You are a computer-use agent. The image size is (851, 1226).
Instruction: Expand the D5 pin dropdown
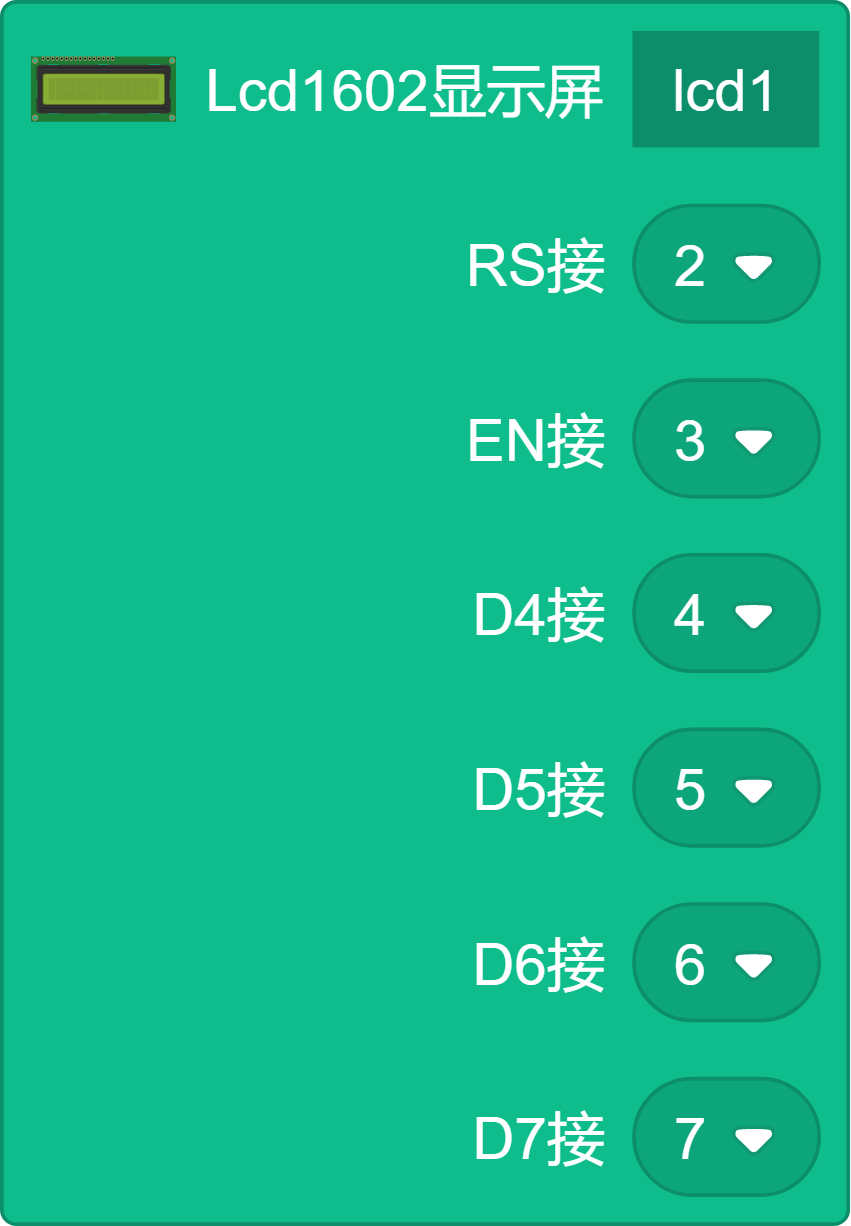pos(726,788)
